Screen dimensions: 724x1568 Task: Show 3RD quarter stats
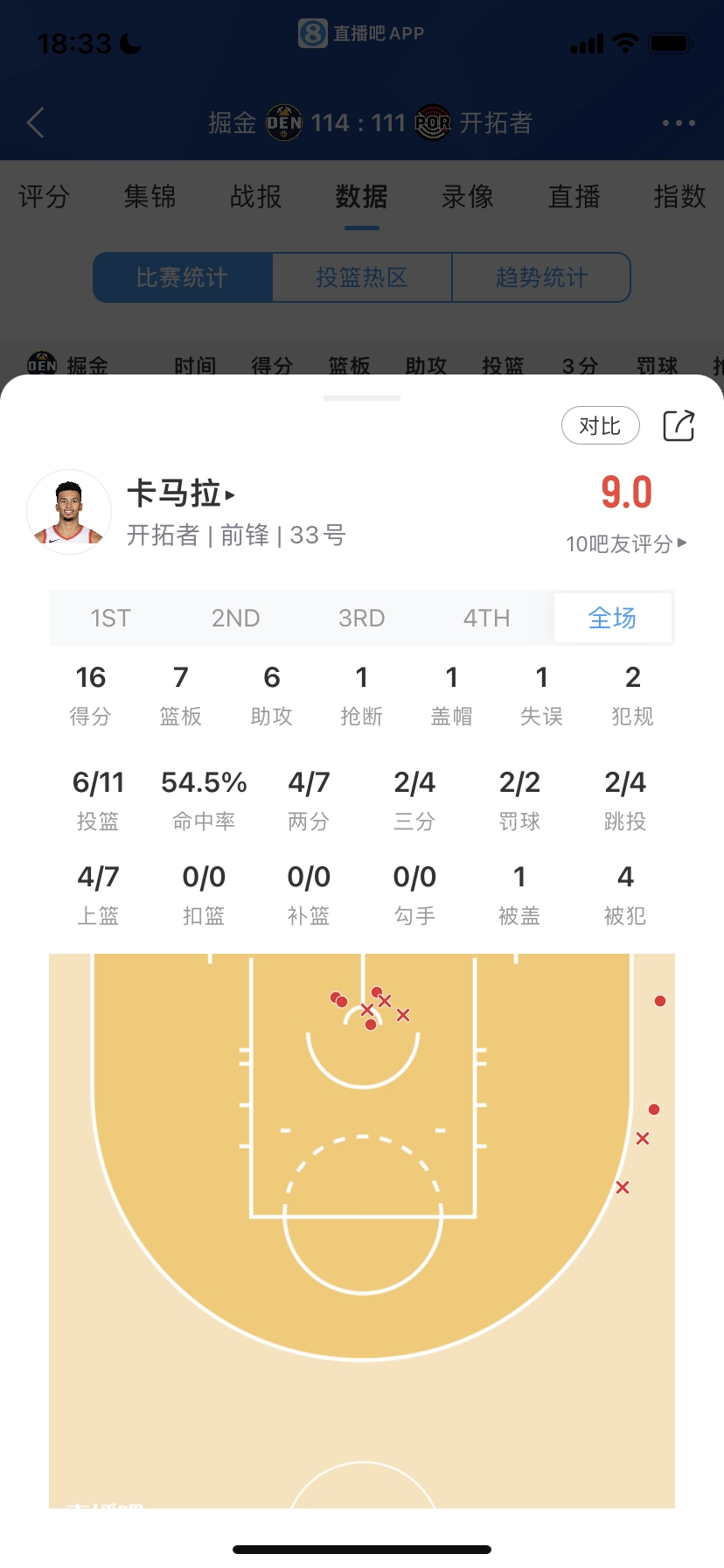coord(361,619)
